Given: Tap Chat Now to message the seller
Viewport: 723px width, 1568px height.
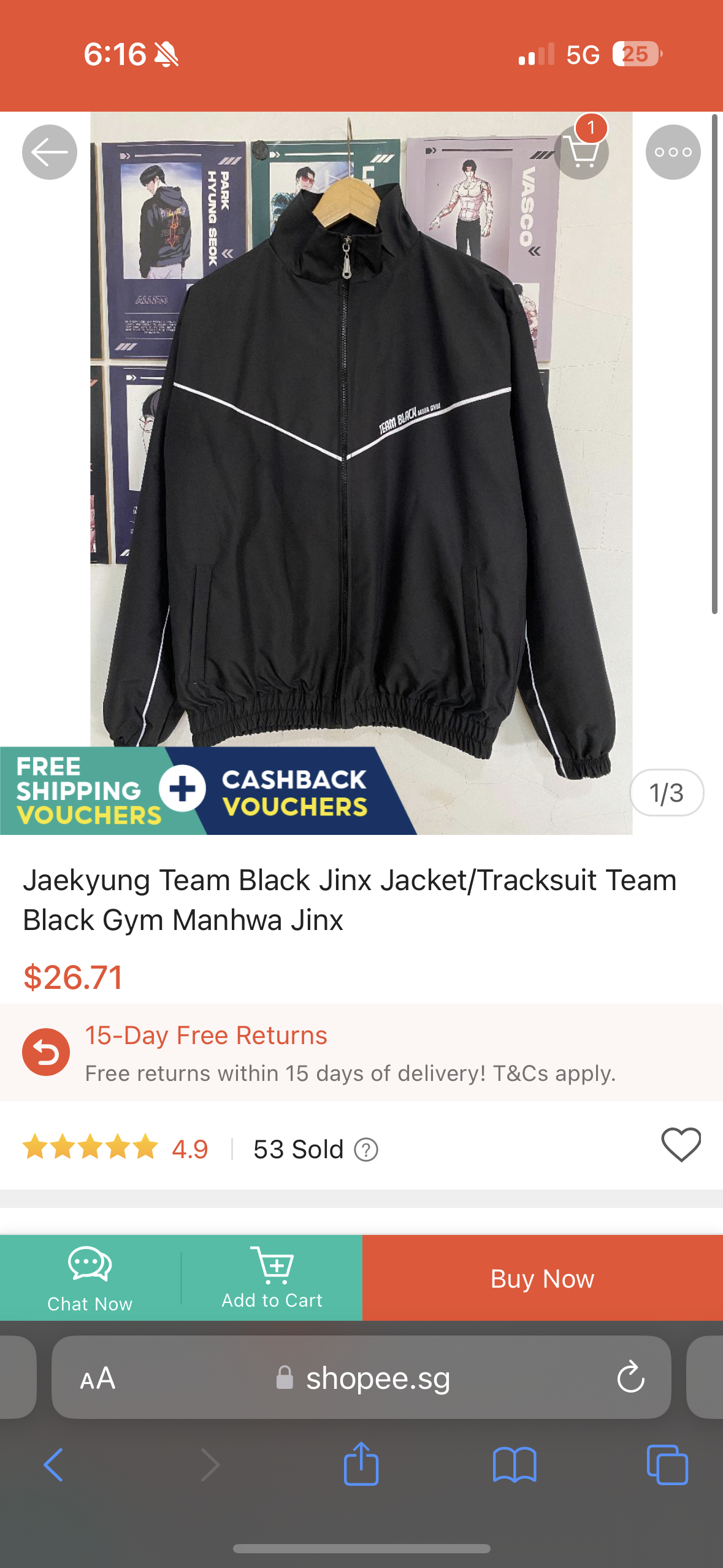Looking at the screenshot, I should pos(90,1278).
